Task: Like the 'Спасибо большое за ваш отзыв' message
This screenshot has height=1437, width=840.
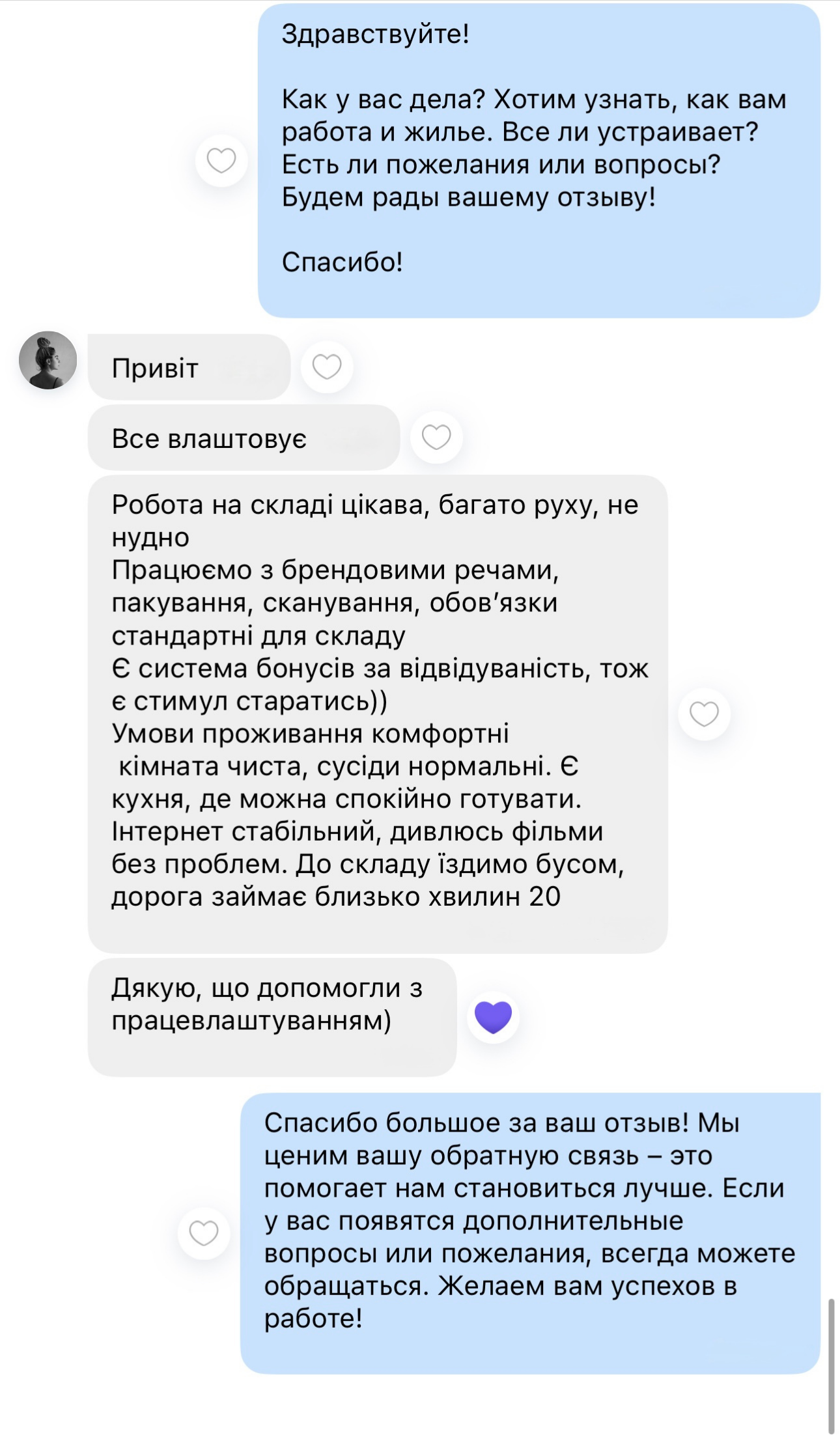Action: coord(204,1233)
